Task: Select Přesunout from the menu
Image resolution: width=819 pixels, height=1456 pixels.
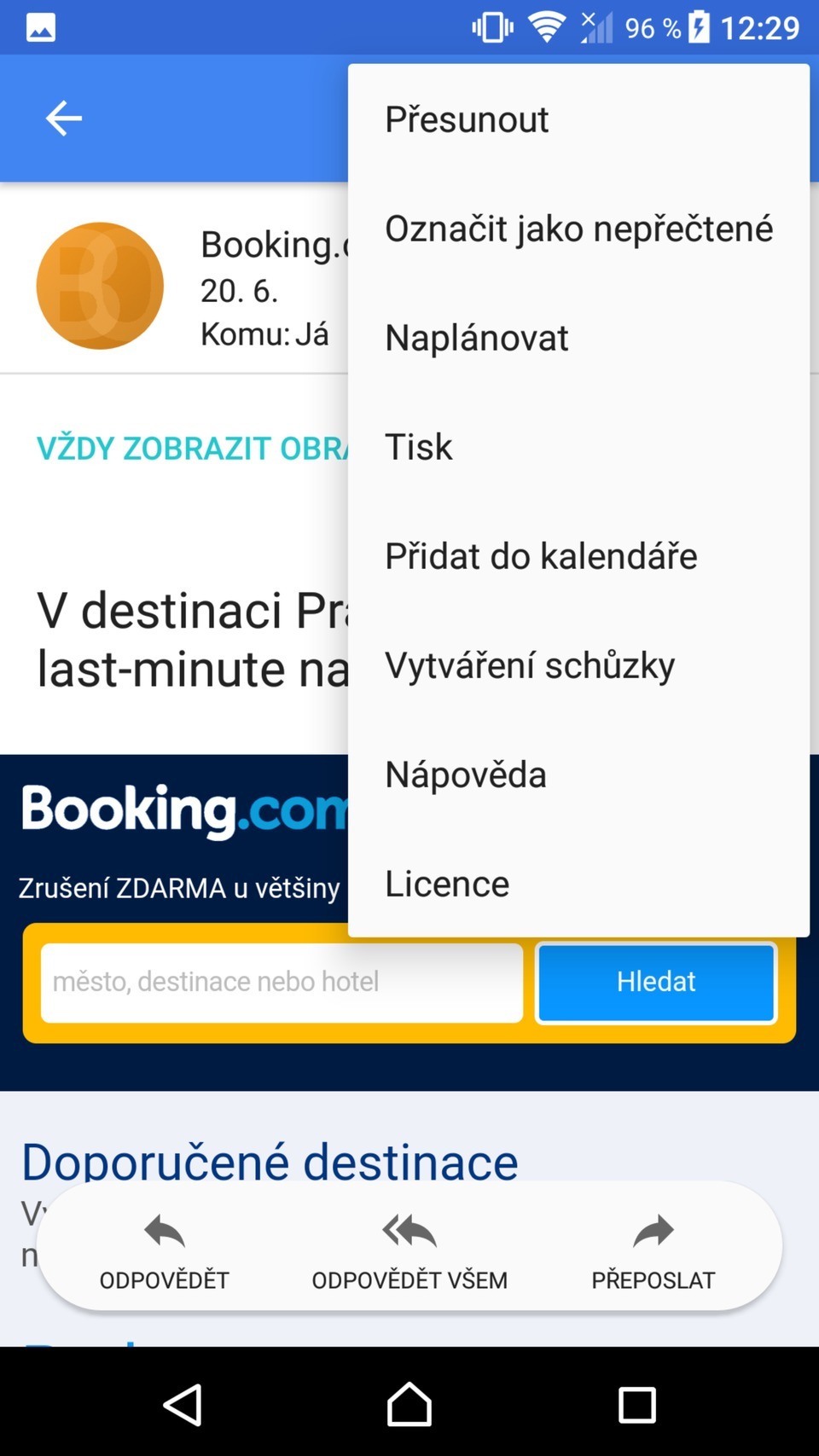Action: [467, 119]
